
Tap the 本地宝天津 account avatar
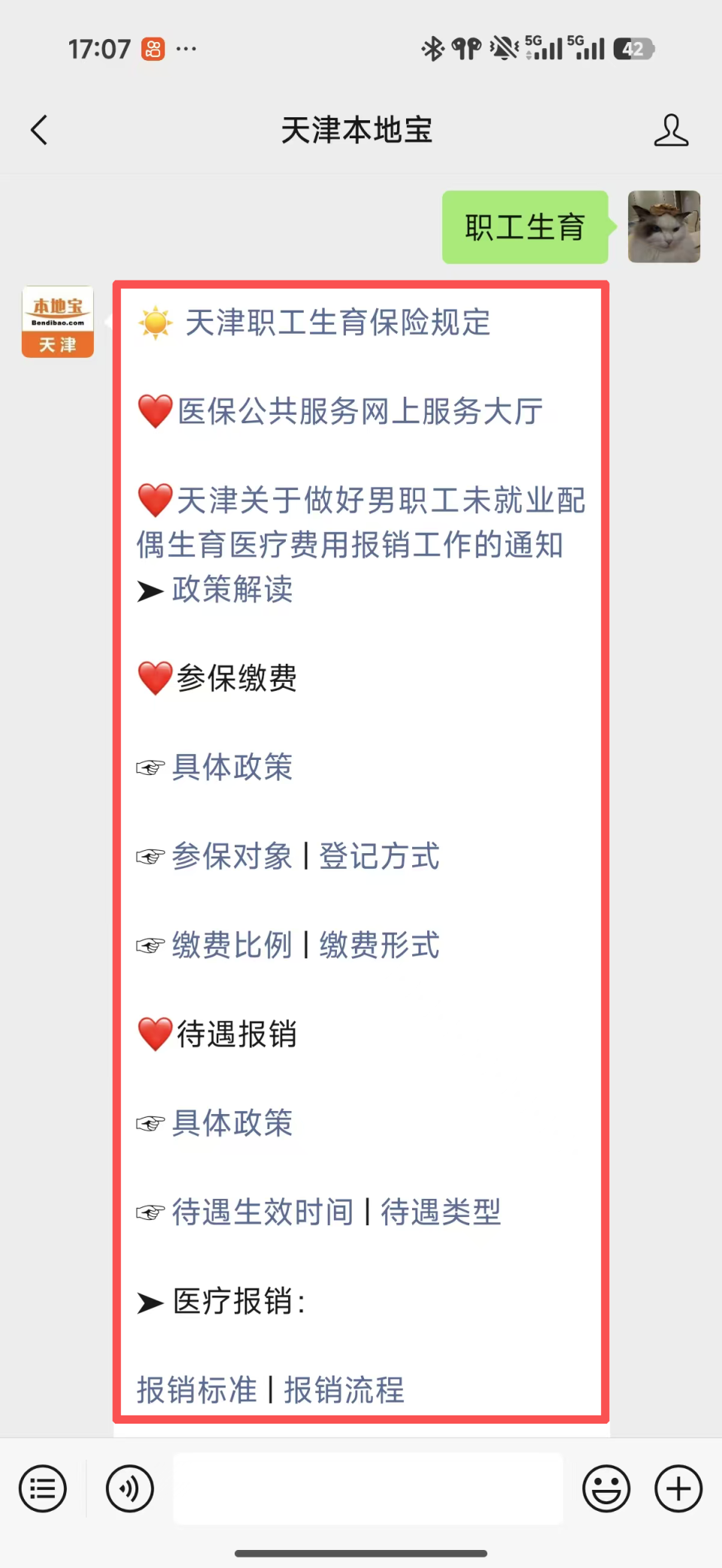click(57, 321)
